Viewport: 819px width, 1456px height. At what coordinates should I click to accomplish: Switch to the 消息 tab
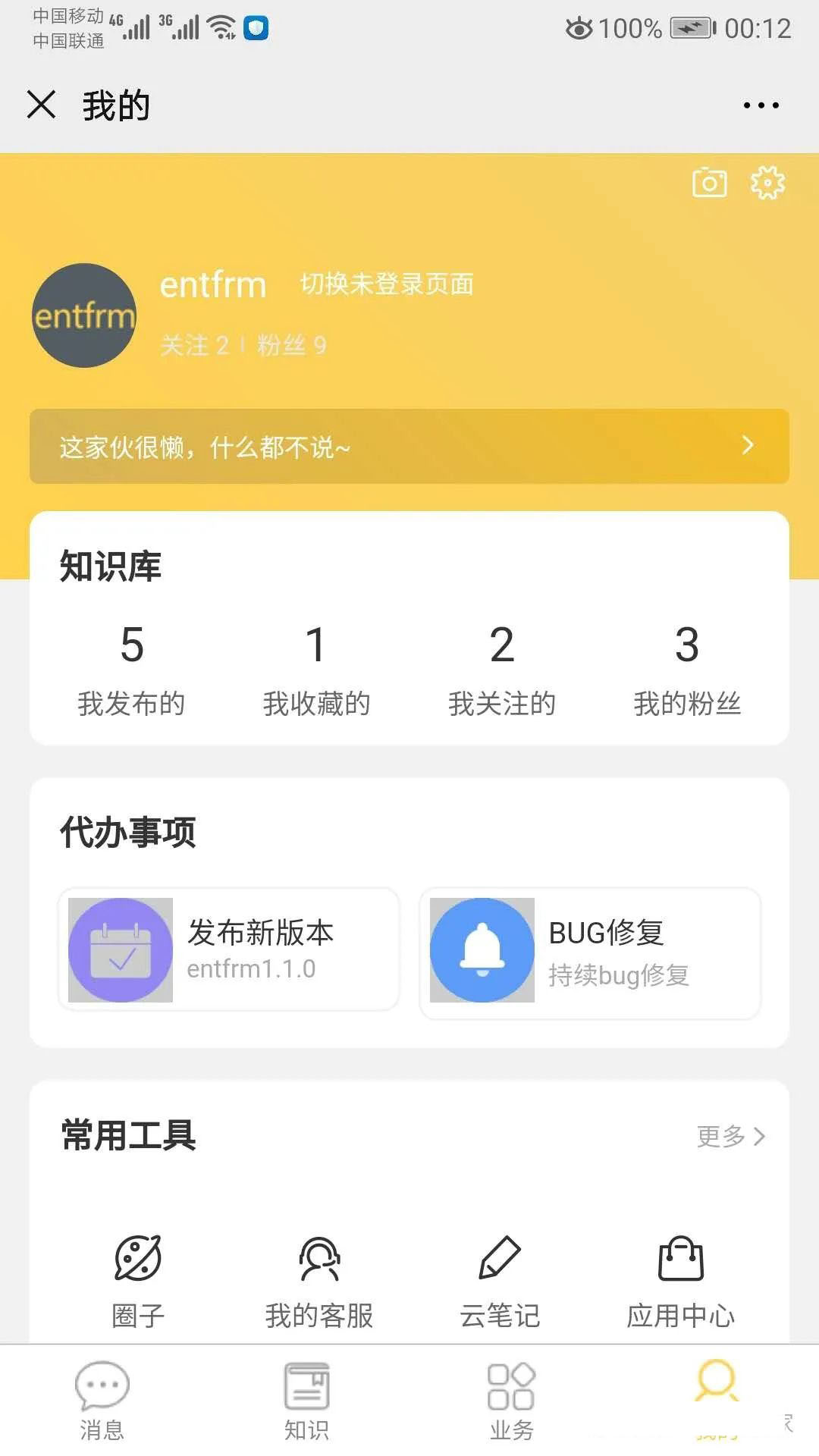102,1401
